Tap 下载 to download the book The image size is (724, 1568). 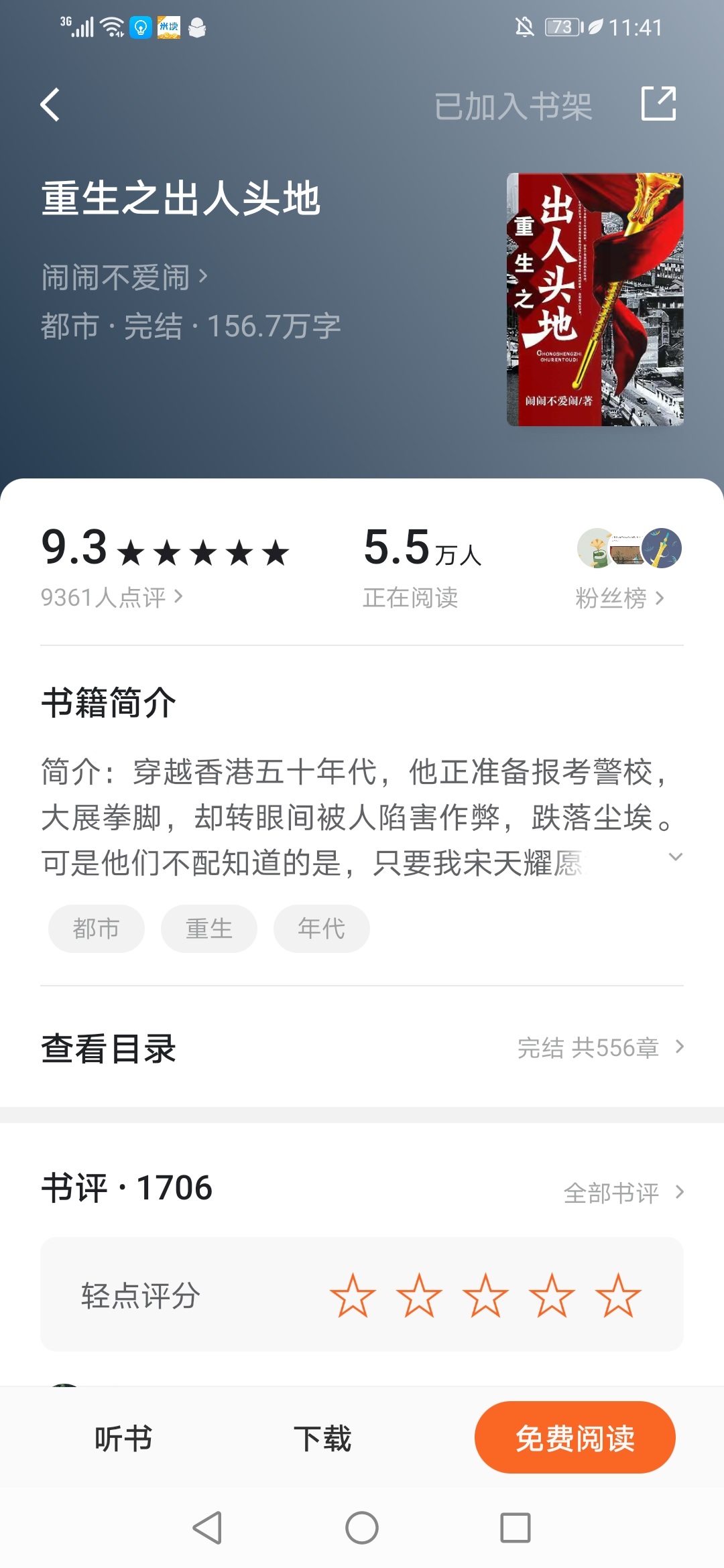coord(322,1438)
